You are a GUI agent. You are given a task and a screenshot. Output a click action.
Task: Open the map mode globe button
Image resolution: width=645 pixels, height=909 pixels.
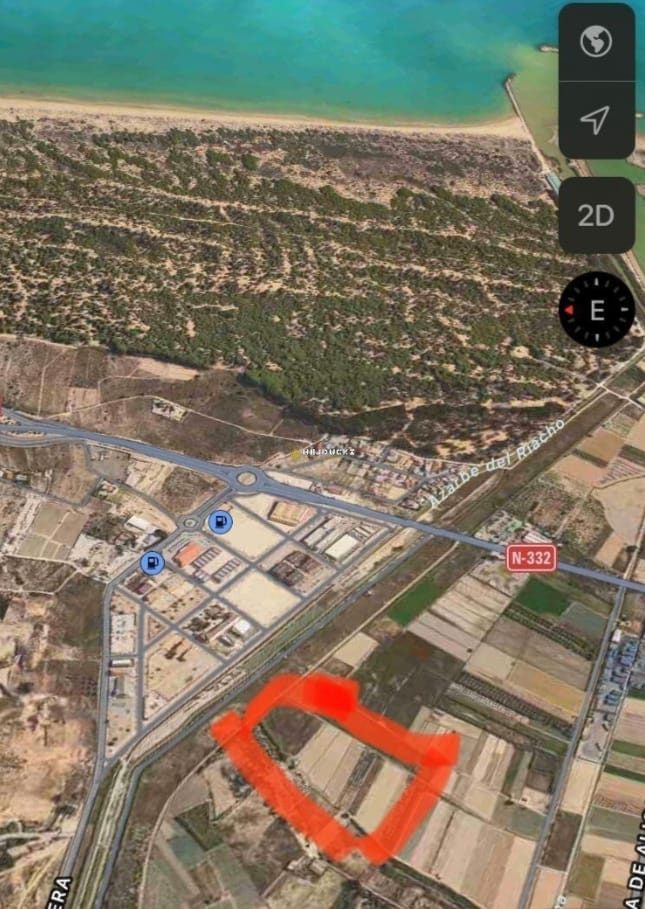point(596,42)
